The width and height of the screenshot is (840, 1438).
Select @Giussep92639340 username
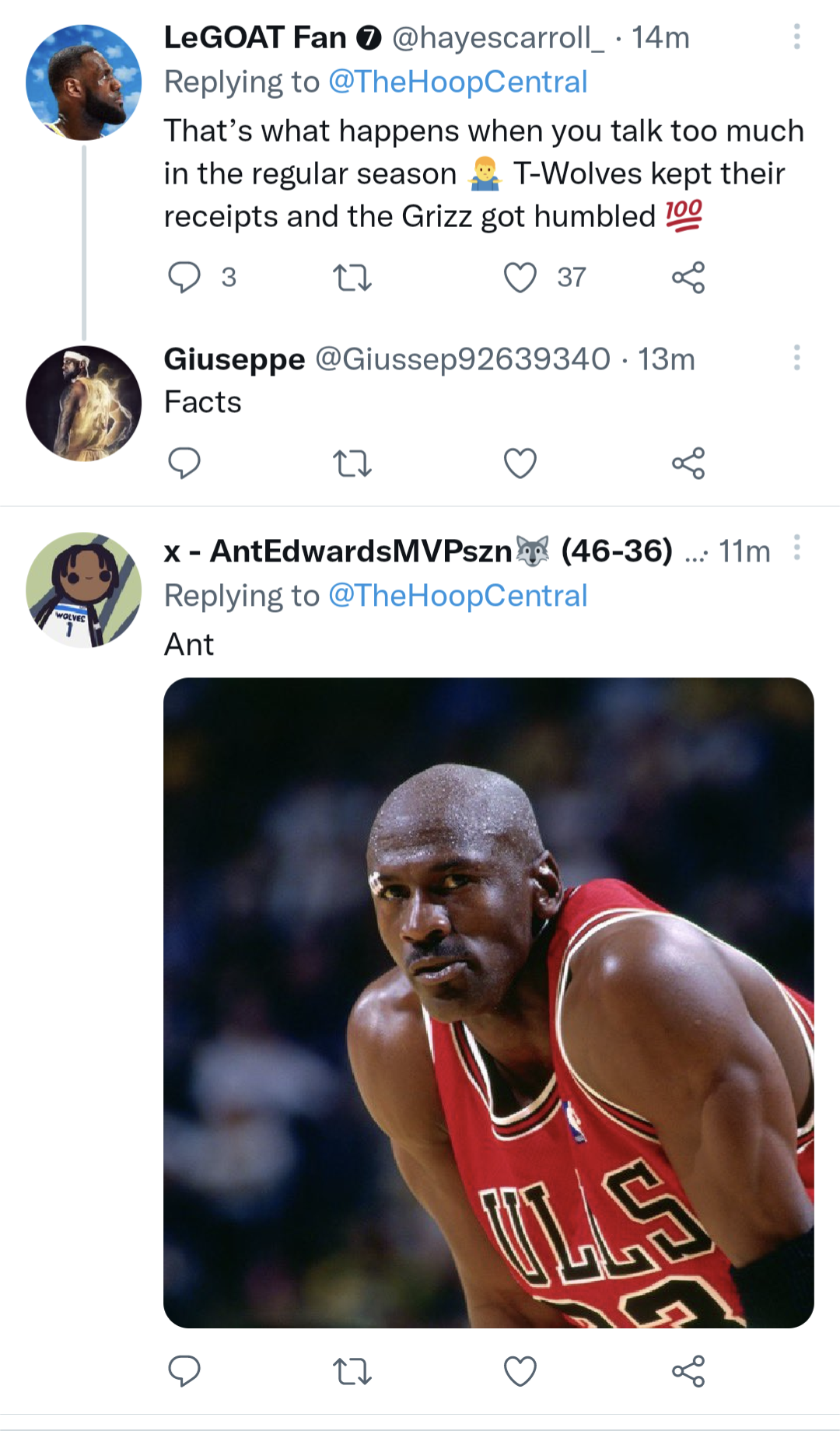point(461,359)
